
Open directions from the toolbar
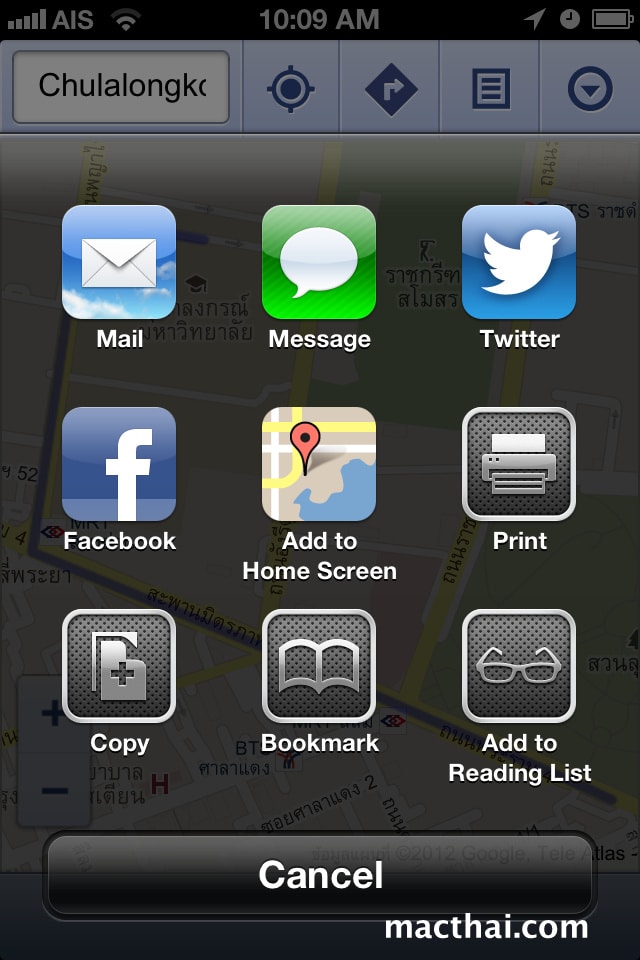(390, 89)
